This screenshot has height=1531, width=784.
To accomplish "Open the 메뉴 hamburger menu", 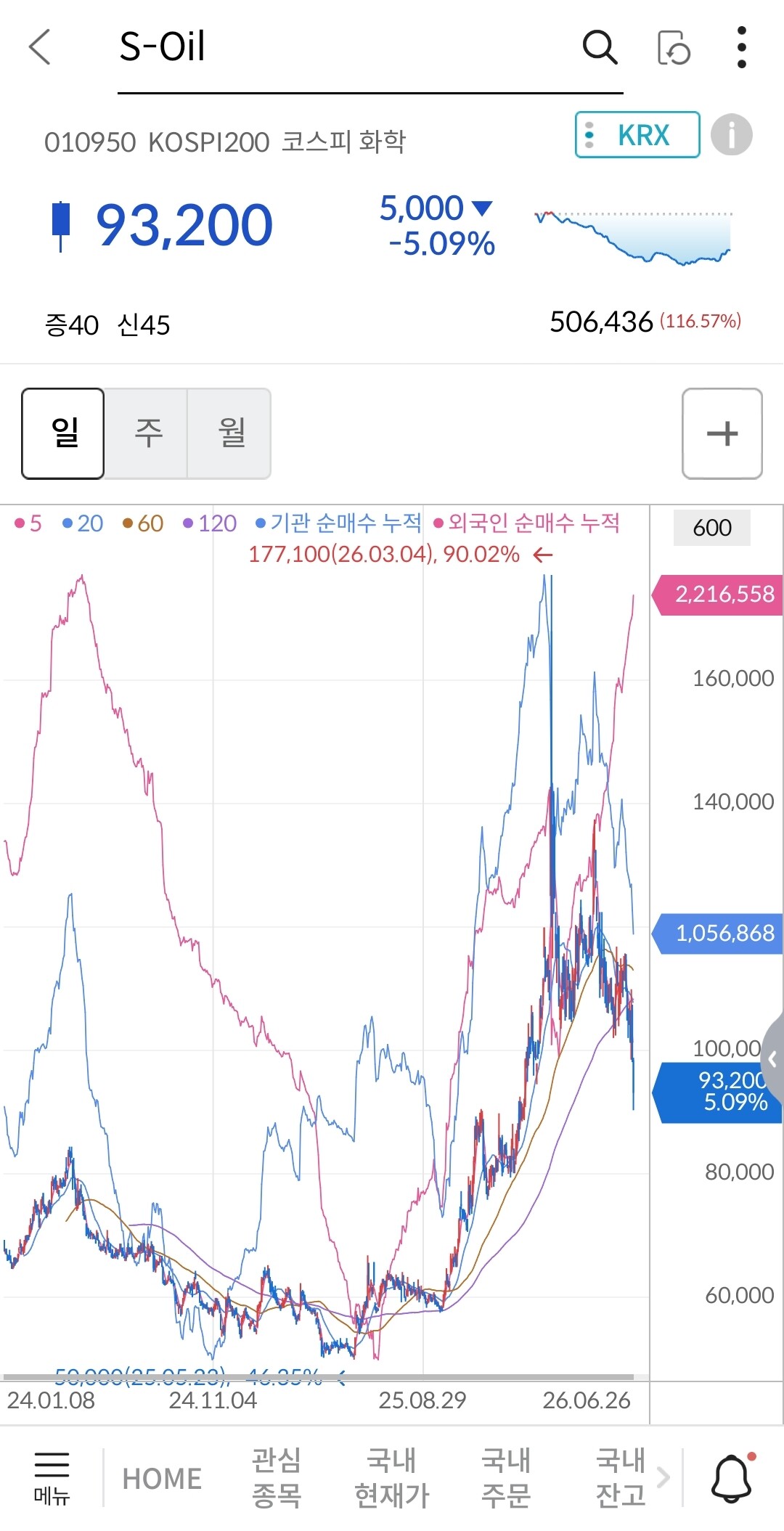I will click(52, 1478).
